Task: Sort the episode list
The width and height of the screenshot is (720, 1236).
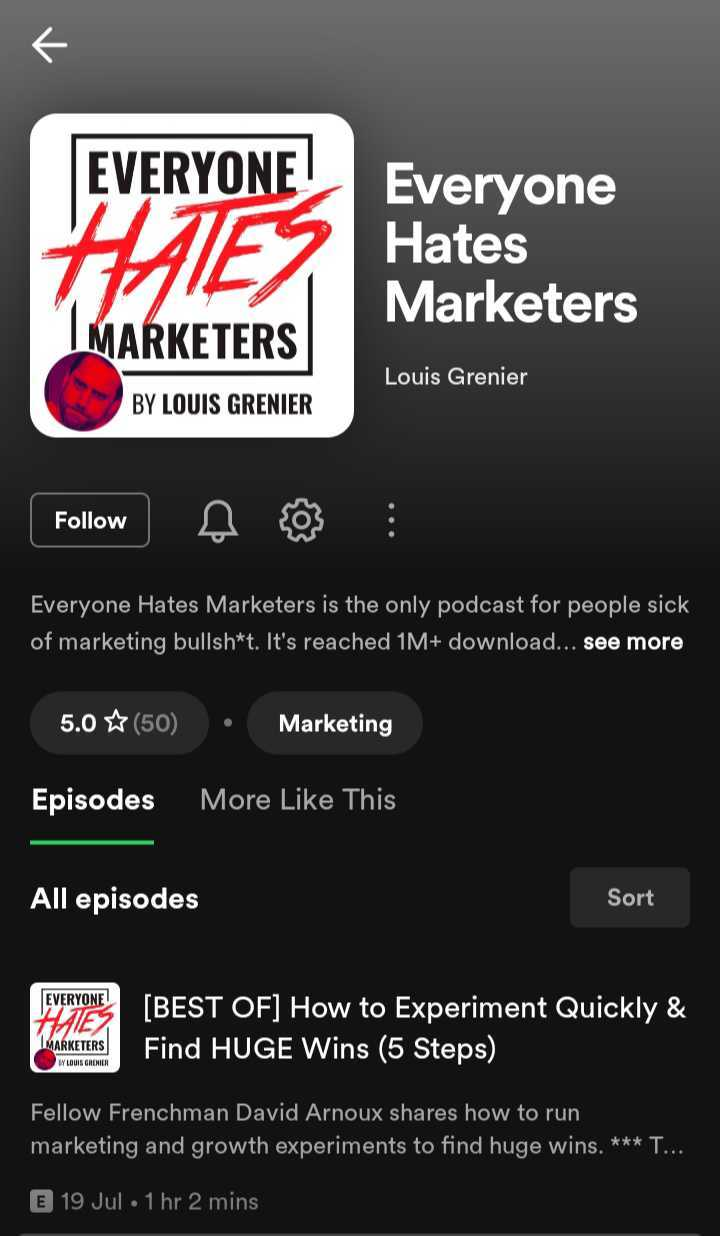Action: pyautogui.click(x=630, y=897)
